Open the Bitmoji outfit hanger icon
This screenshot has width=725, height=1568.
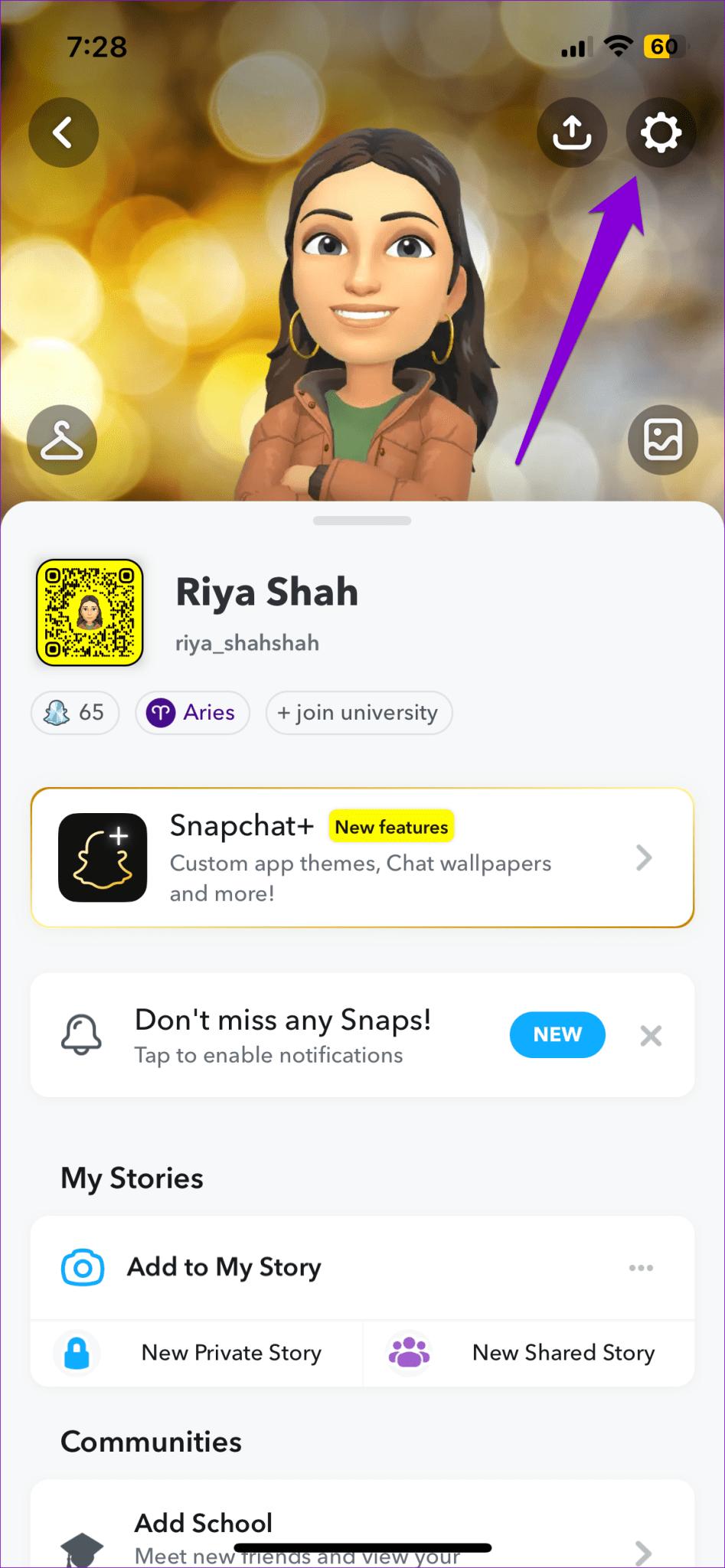click(x=61, y=439)
